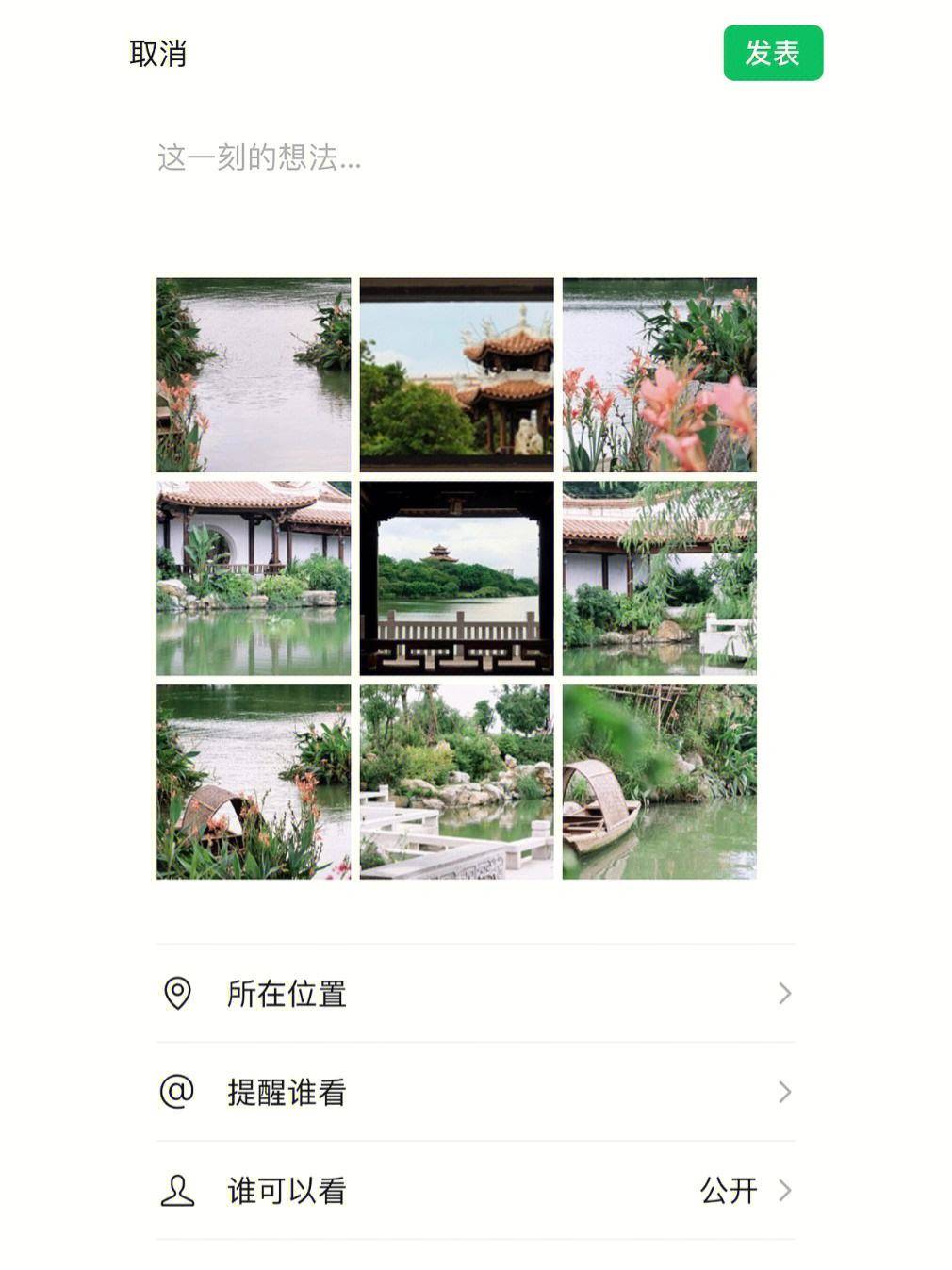Open the wooden boat on water photo
952x1270 pixels.
(659, 782)
